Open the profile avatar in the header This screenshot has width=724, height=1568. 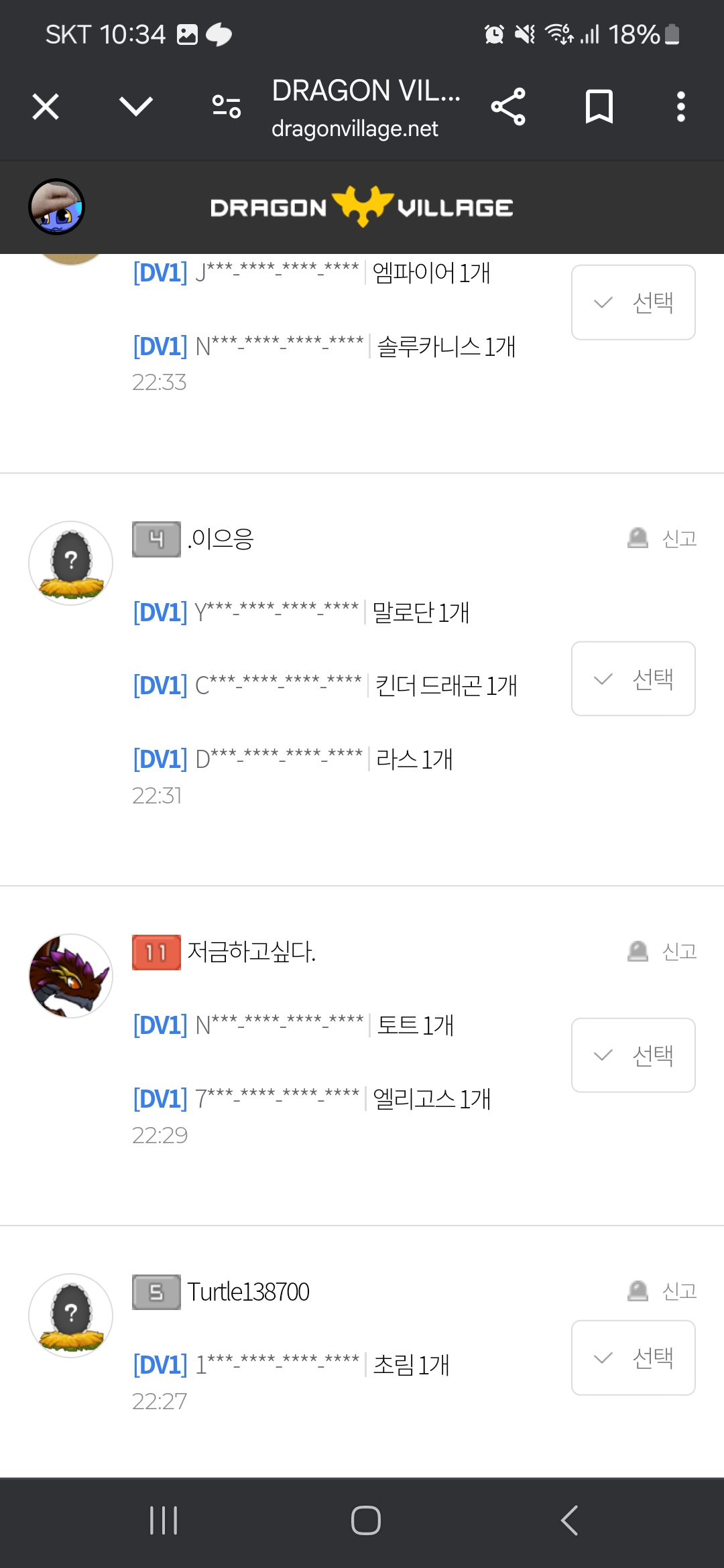[x=56, y=207]
